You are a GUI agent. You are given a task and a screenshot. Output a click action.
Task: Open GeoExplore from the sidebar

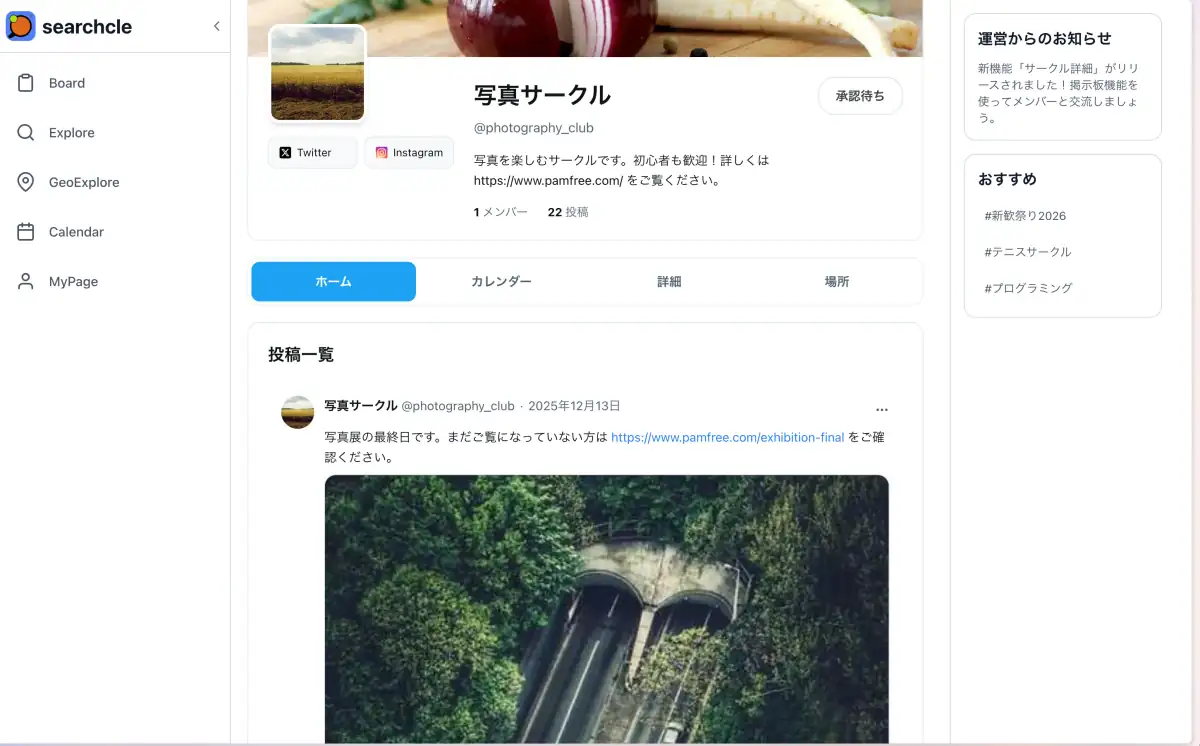click(x=83, y=182)
